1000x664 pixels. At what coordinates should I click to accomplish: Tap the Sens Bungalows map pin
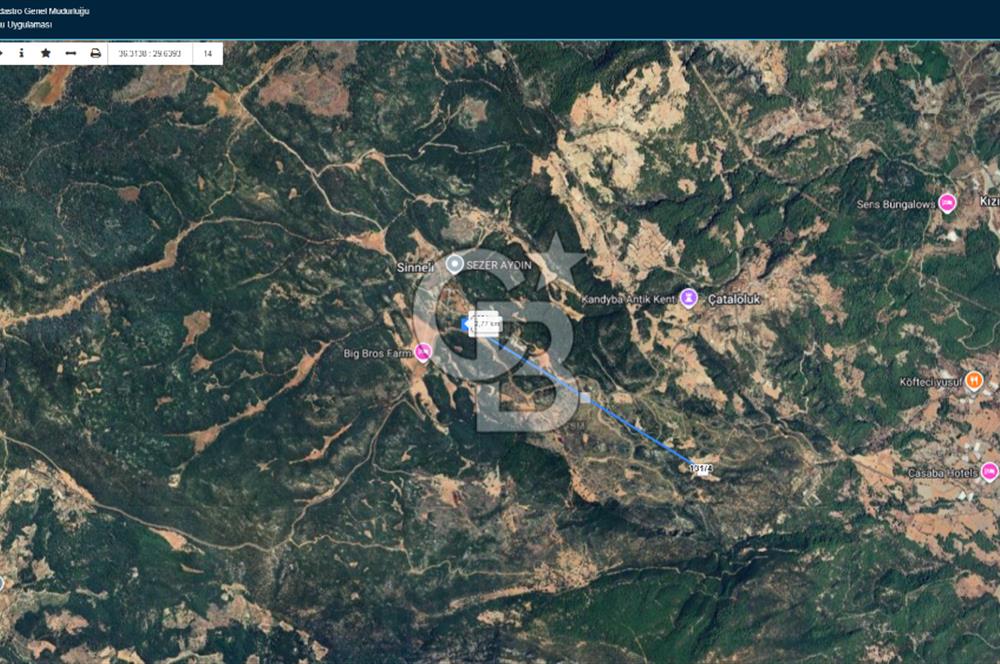(947, 203)
